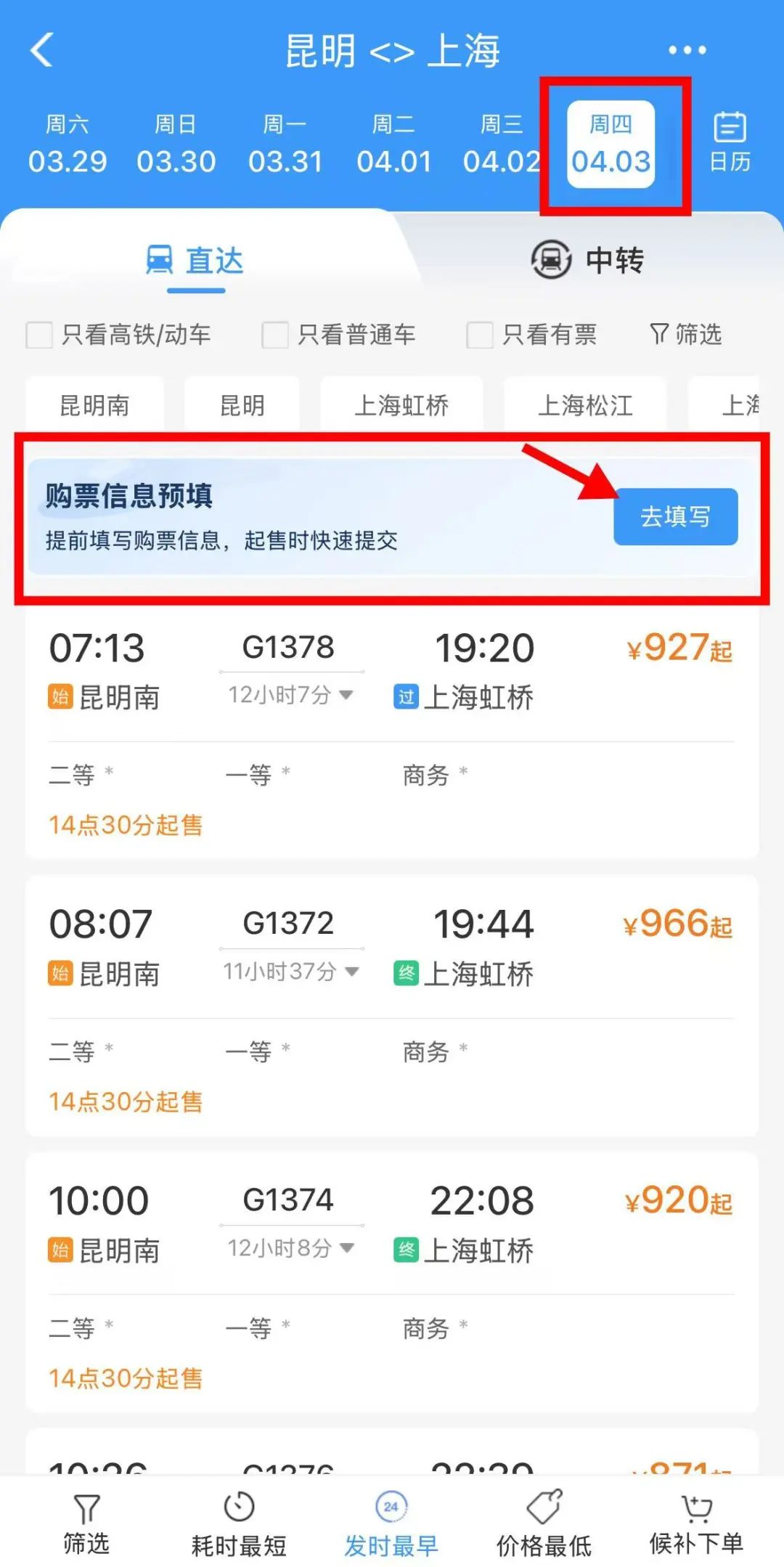Filter by 上海虹桥 station chip
This screenshot has width=784, height=1567.
point(401,405)
